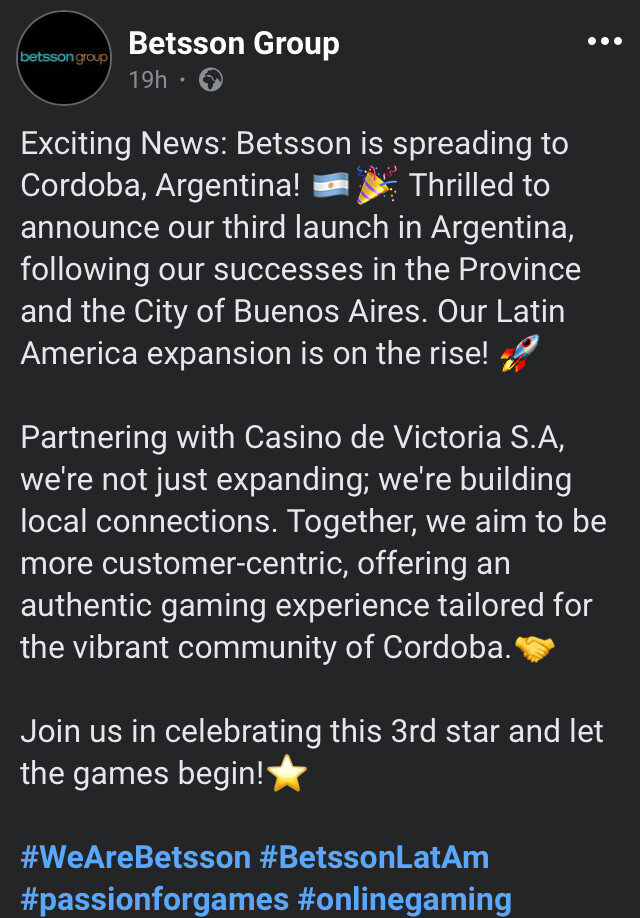Open Betsson Group's profile picture
This screenshot has width=640, height=918.
click(x=64, y=59)
